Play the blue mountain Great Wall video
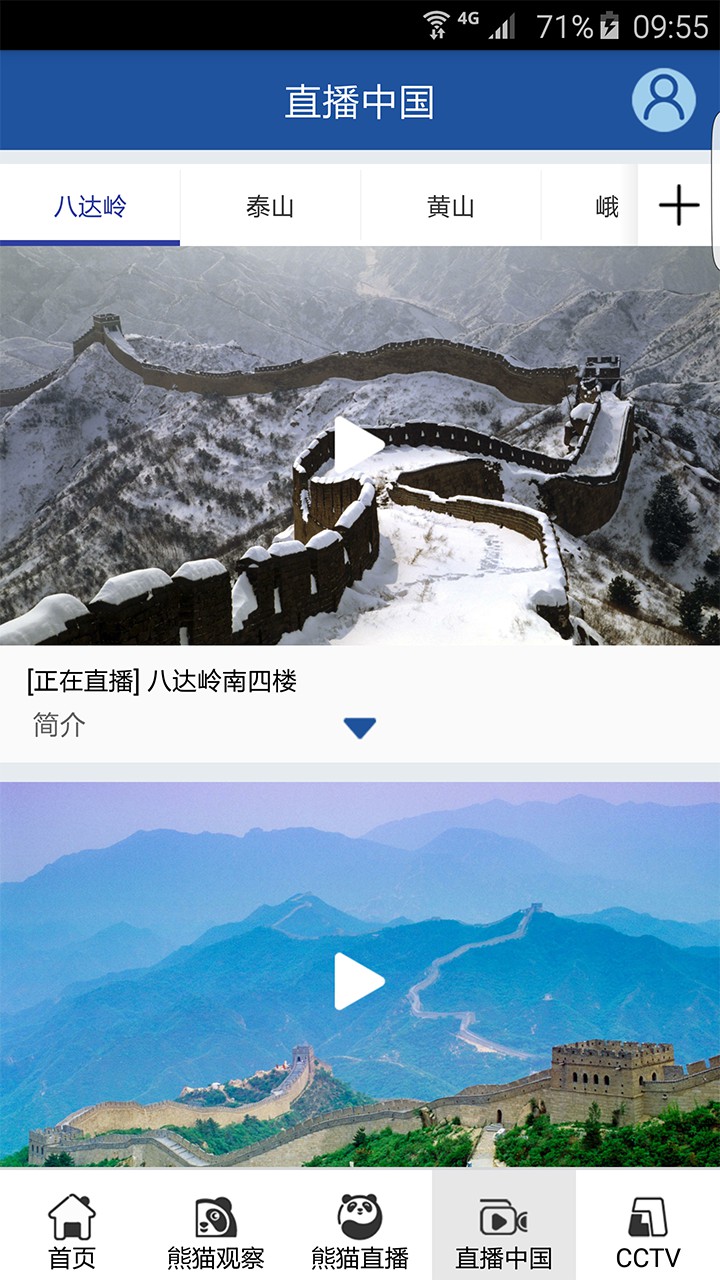 (358, 981)
